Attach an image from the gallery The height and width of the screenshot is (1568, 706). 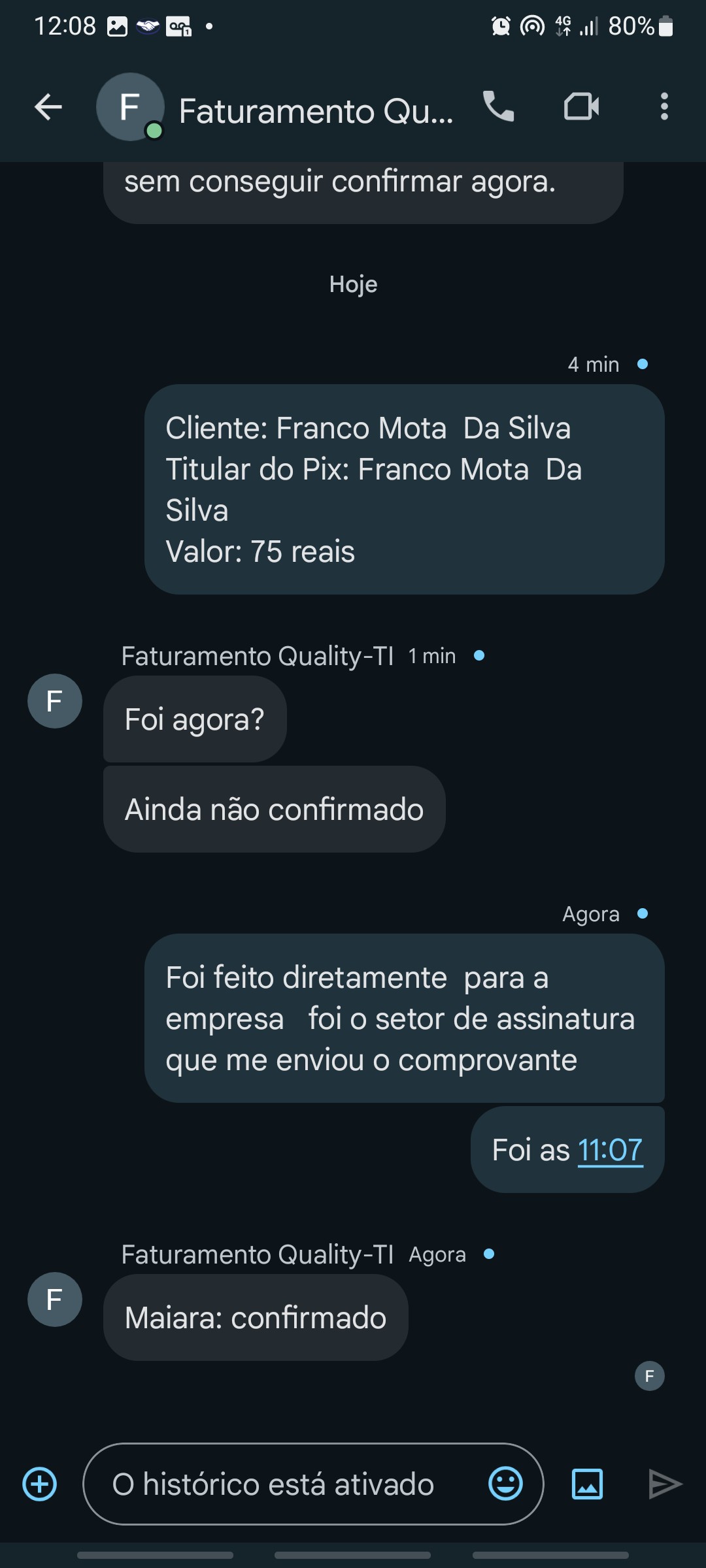587,1484
